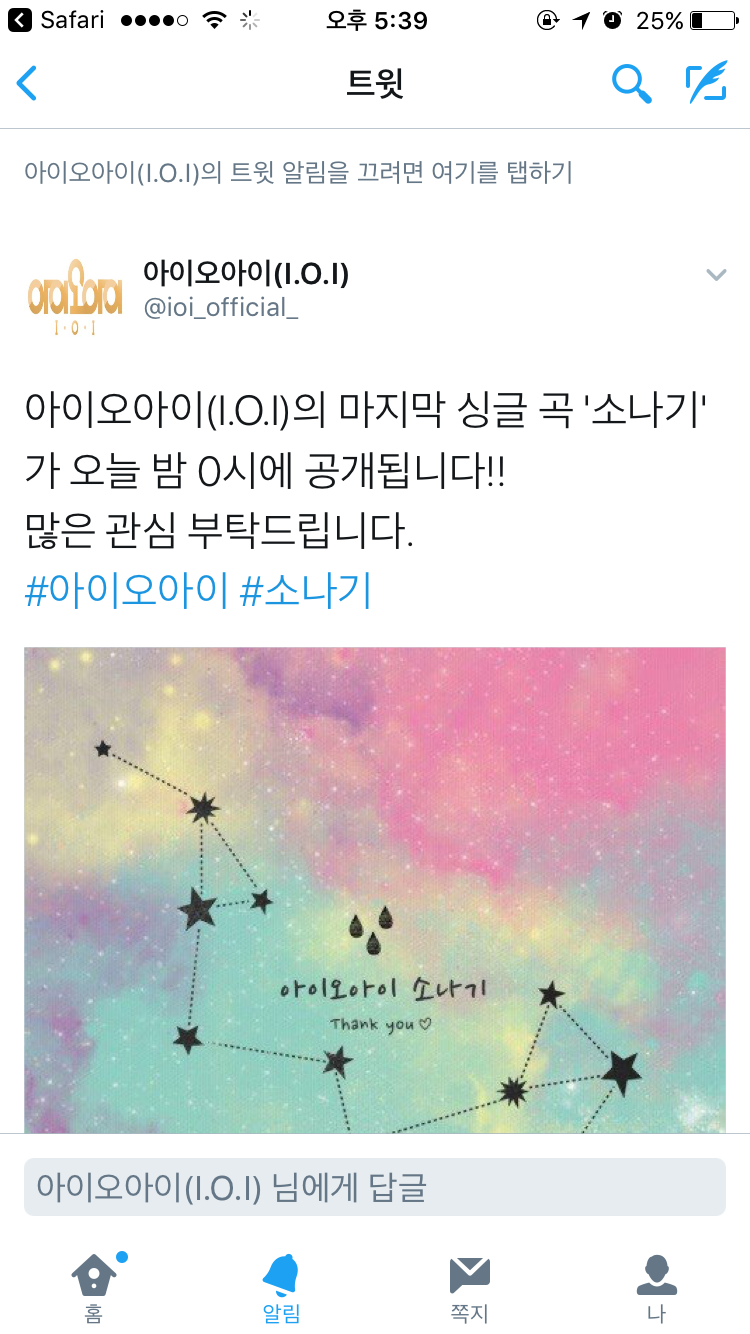This screenshot has height=1334, width=750.
Task: Switch to the 나 tab
Action: pyautogui.click(x=656, y=1286)
